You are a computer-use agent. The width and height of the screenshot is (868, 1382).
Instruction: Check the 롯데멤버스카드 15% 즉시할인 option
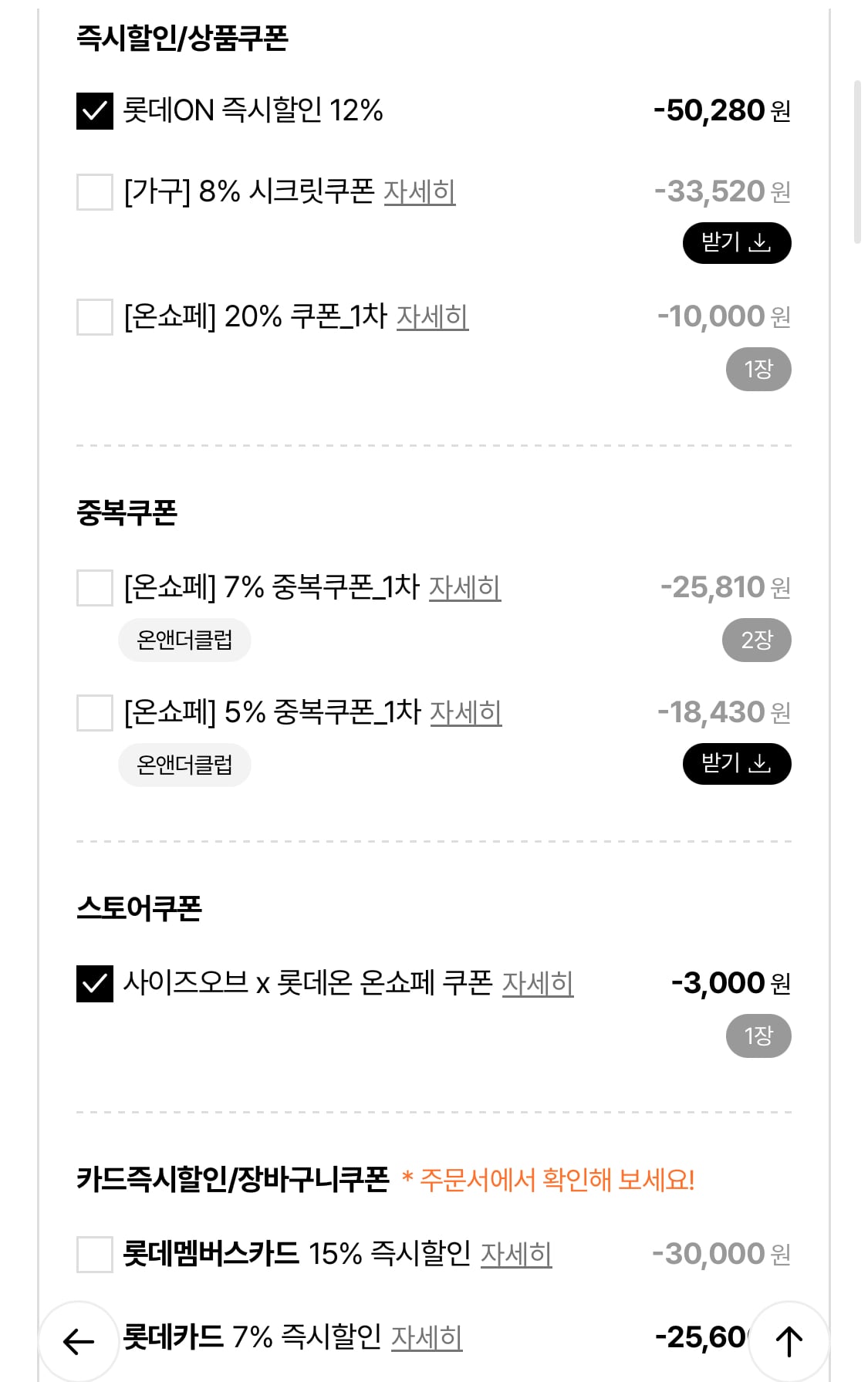[94, 1249]
